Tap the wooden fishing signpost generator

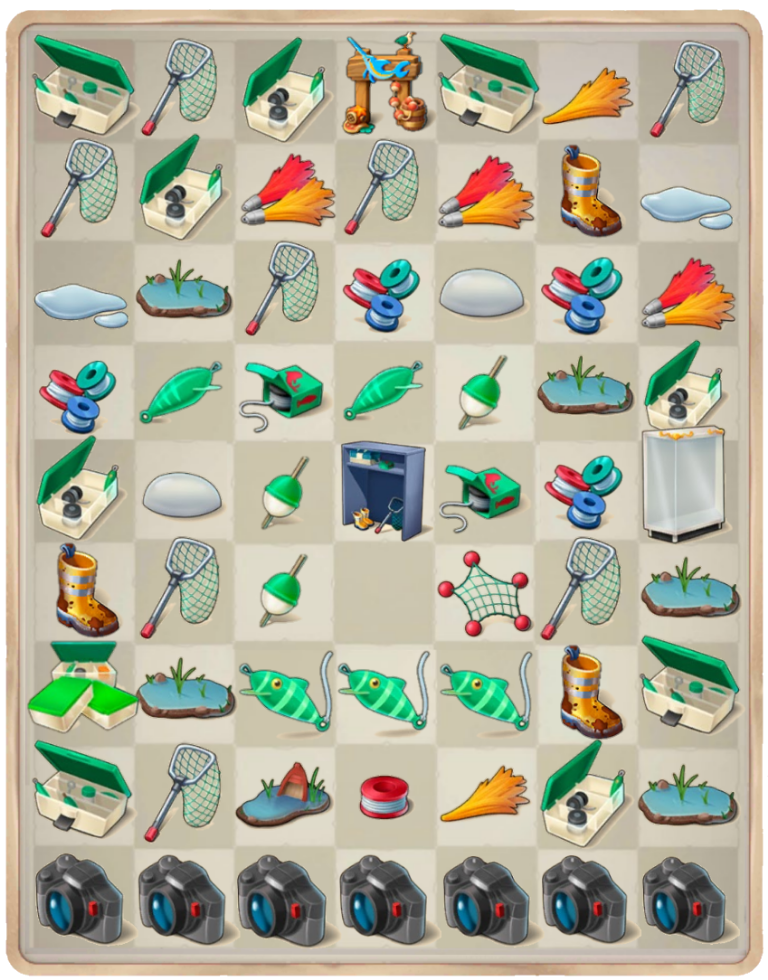(x=384, y=88)
